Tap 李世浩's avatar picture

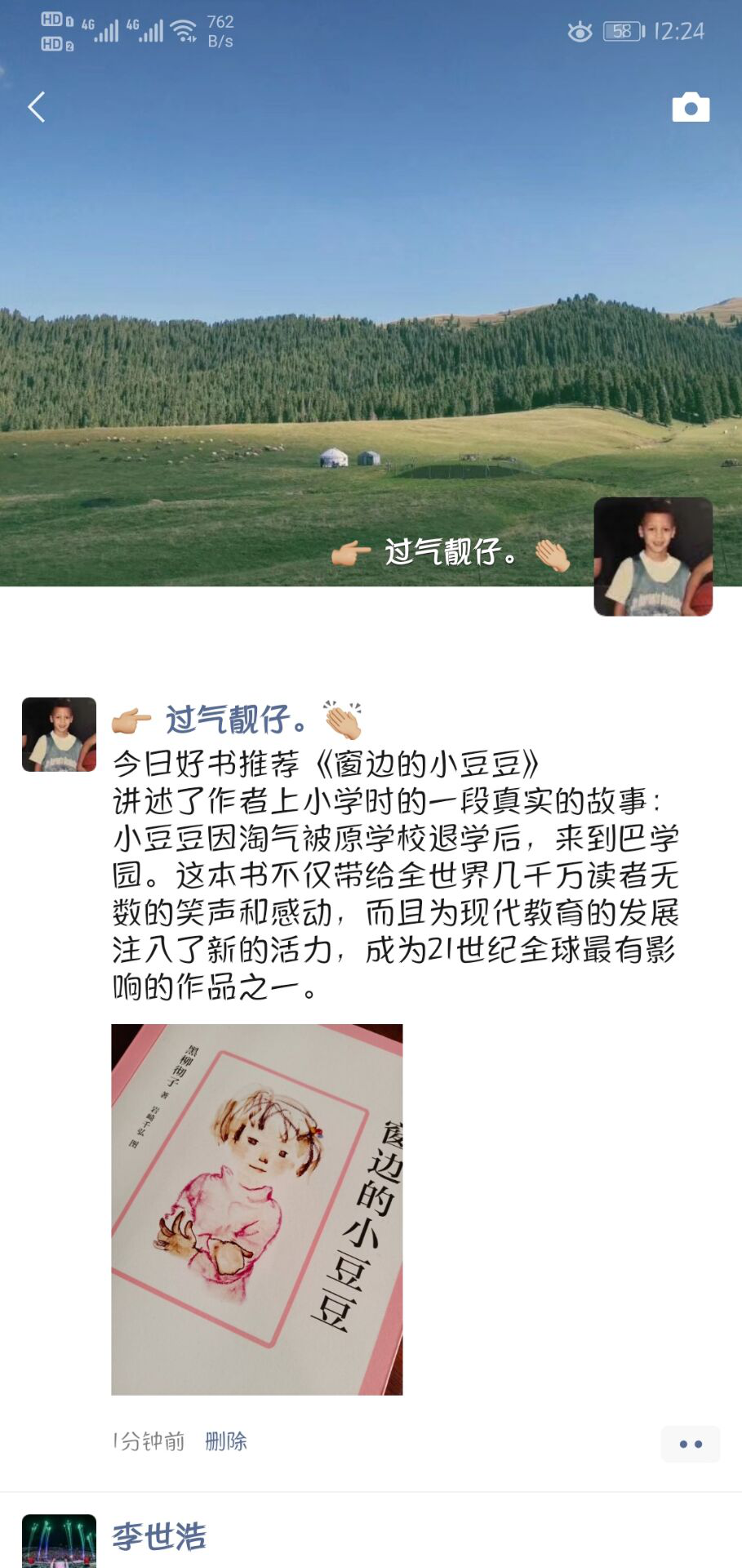(59, 1542)
